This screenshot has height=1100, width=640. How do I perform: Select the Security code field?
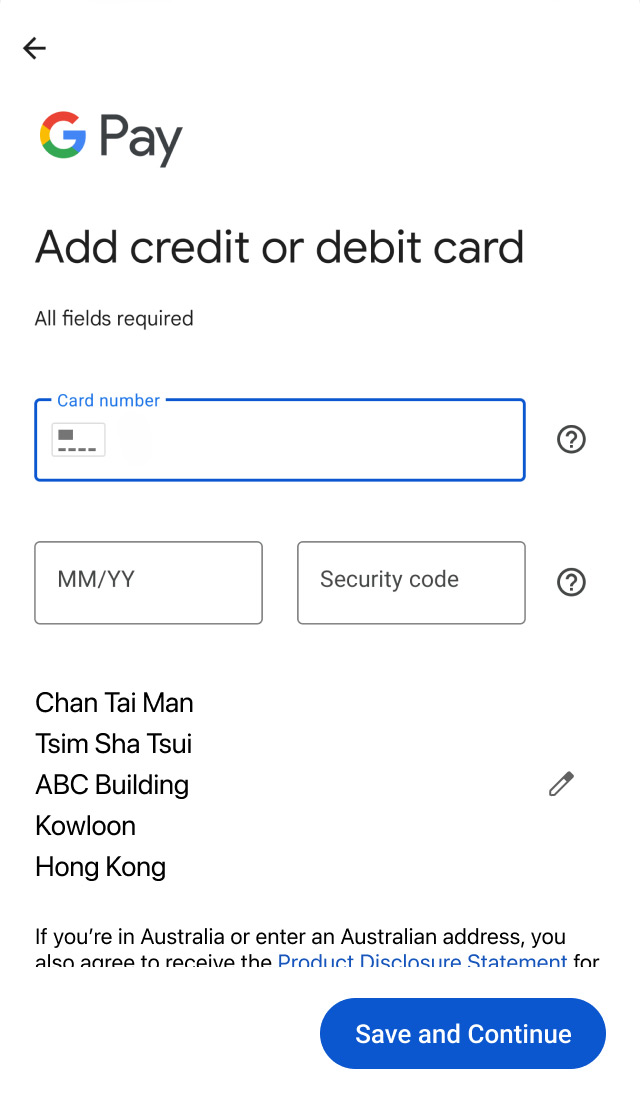pyautogui.click(x=411, y=583)
